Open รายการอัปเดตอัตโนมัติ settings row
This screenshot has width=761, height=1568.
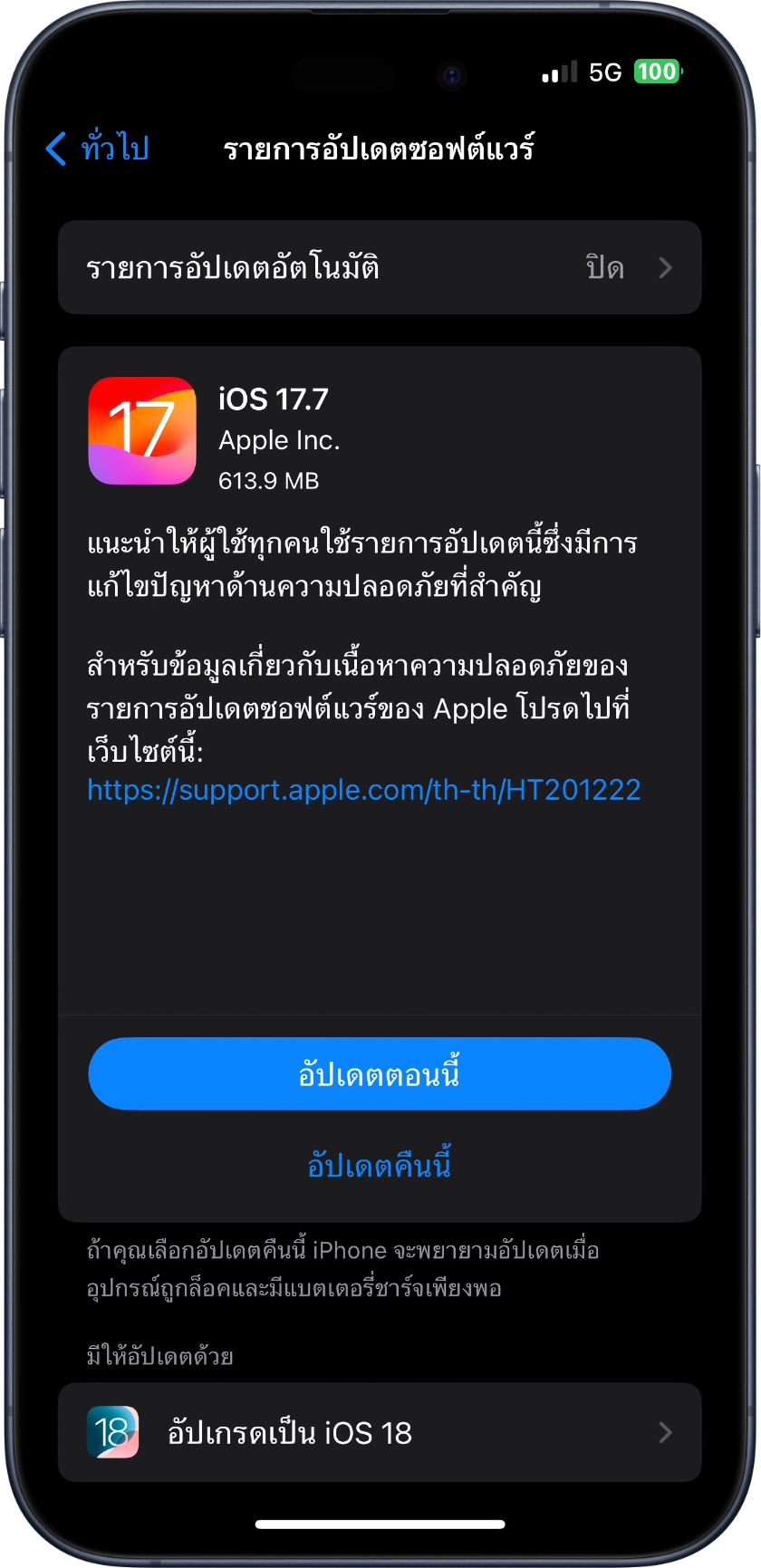click(379, 268)
